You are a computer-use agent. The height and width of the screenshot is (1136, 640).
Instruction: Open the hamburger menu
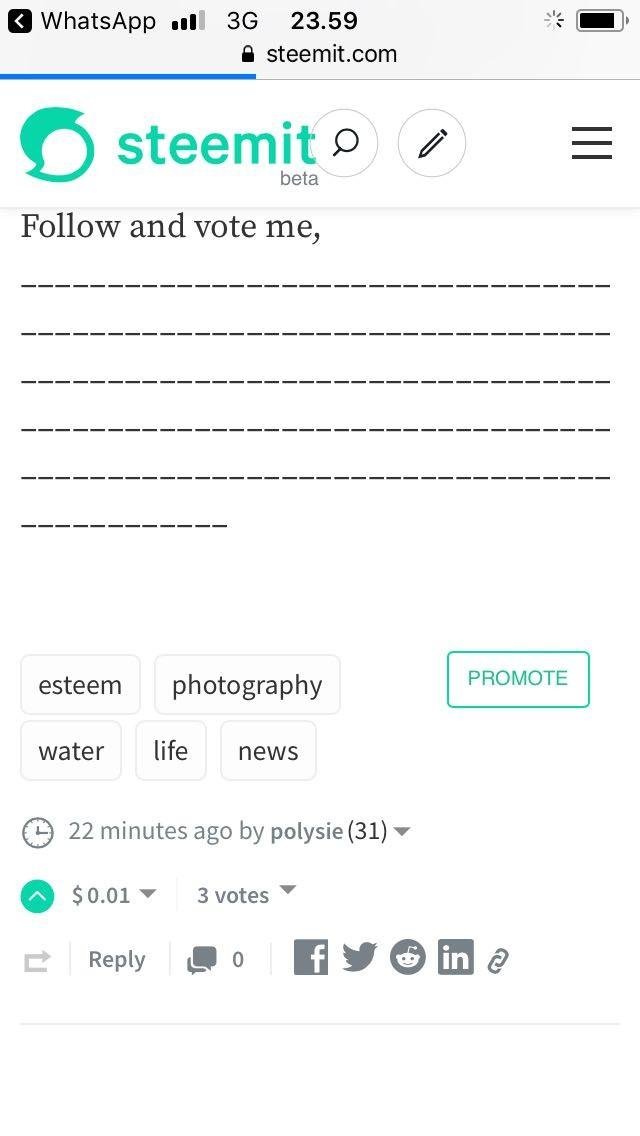592,143
